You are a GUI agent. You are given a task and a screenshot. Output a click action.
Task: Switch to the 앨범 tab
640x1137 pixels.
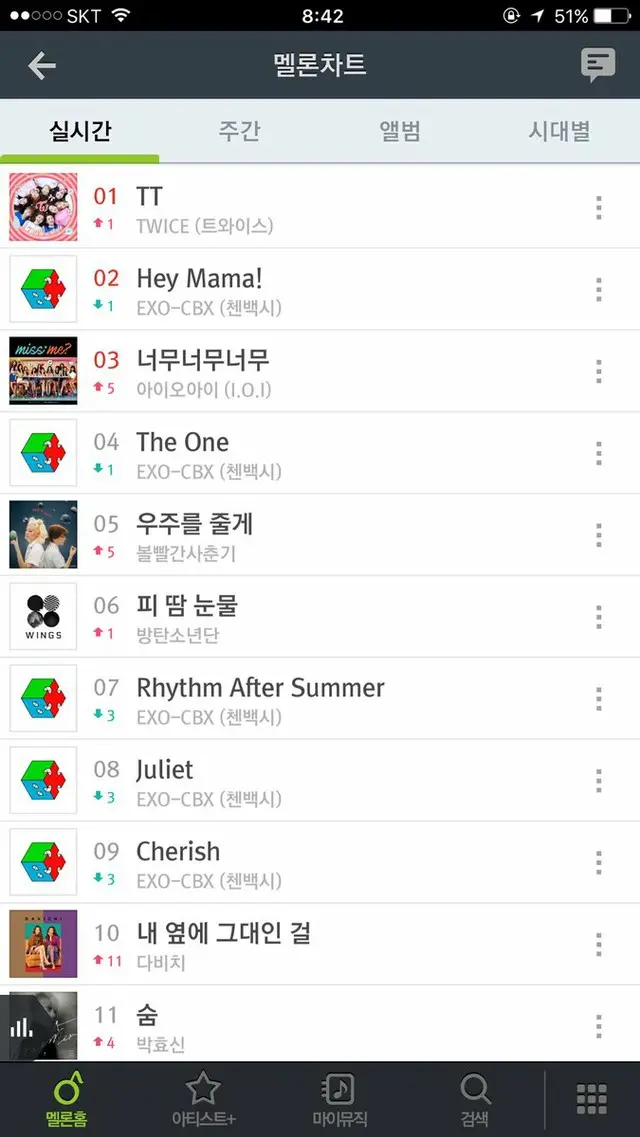pos(400,131)
